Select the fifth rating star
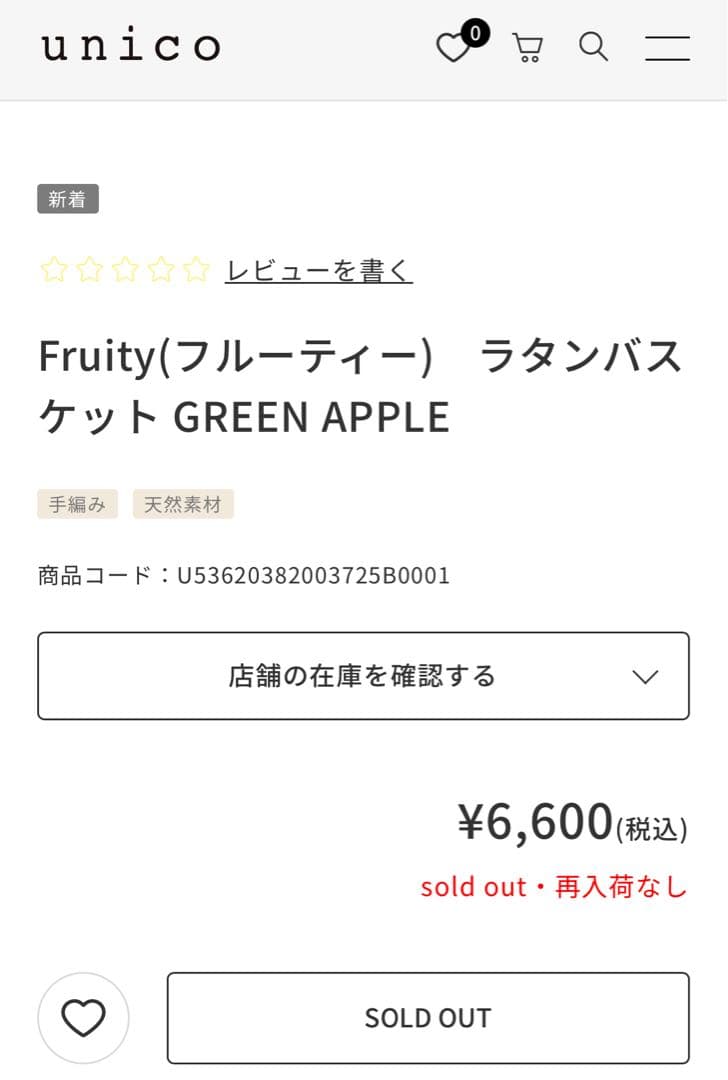Viewport: 728px width, 1080px height. pyautogui.click(x=193, y=268)
